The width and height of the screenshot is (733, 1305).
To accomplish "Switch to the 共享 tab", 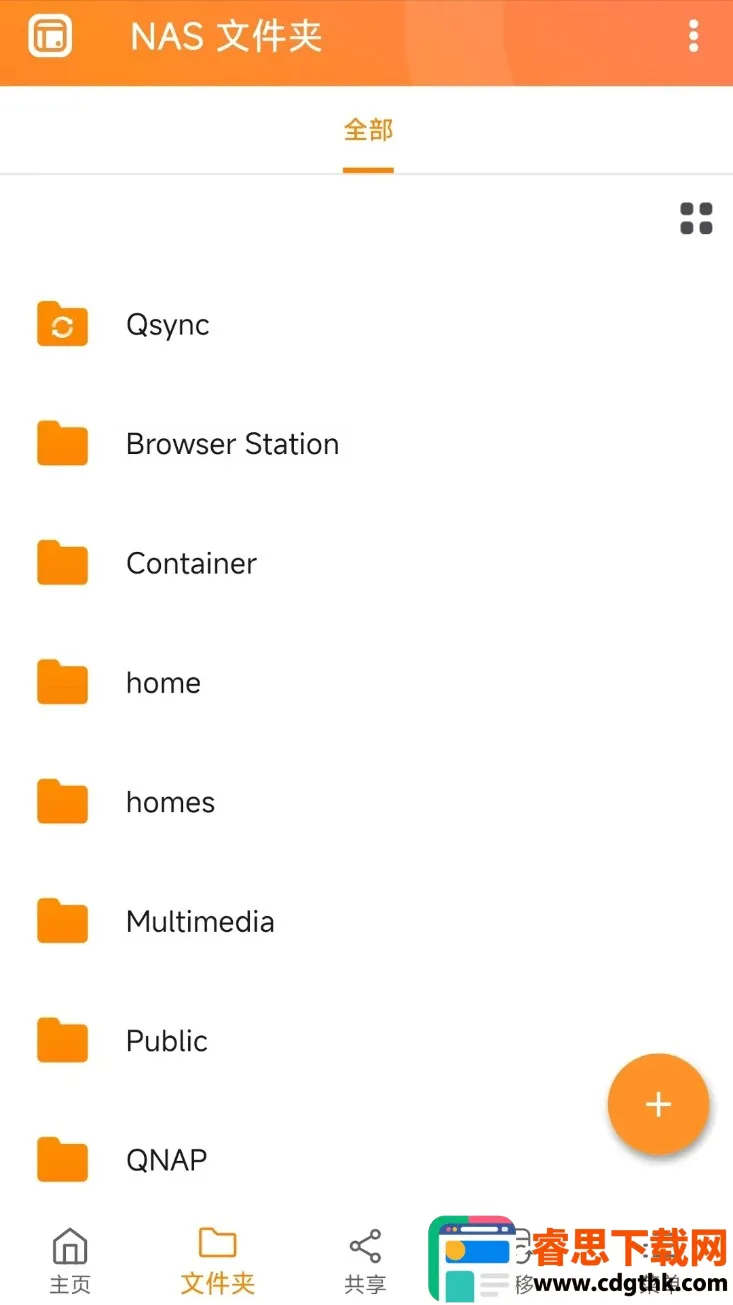I will pos(365,1260).
